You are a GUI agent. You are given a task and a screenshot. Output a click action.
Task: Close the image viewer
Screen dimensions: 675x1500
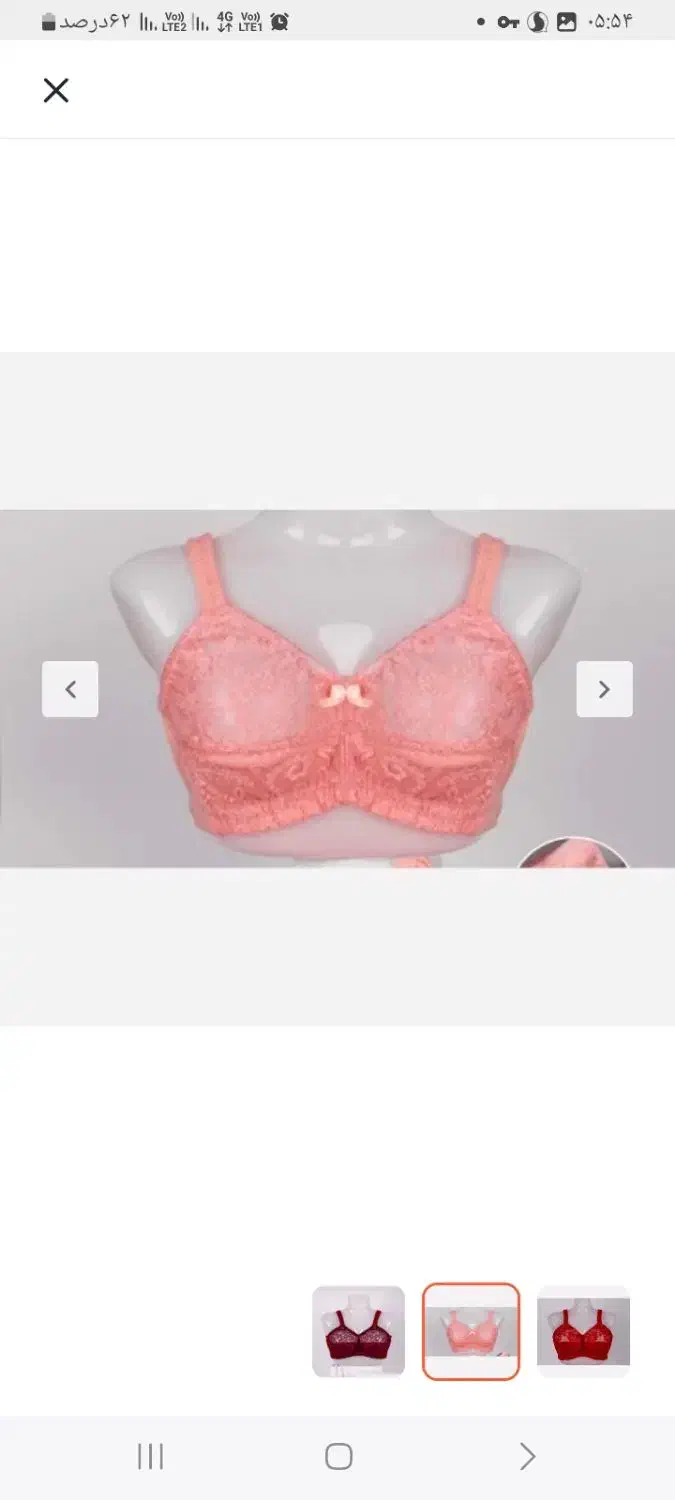(x=56, y=91)
